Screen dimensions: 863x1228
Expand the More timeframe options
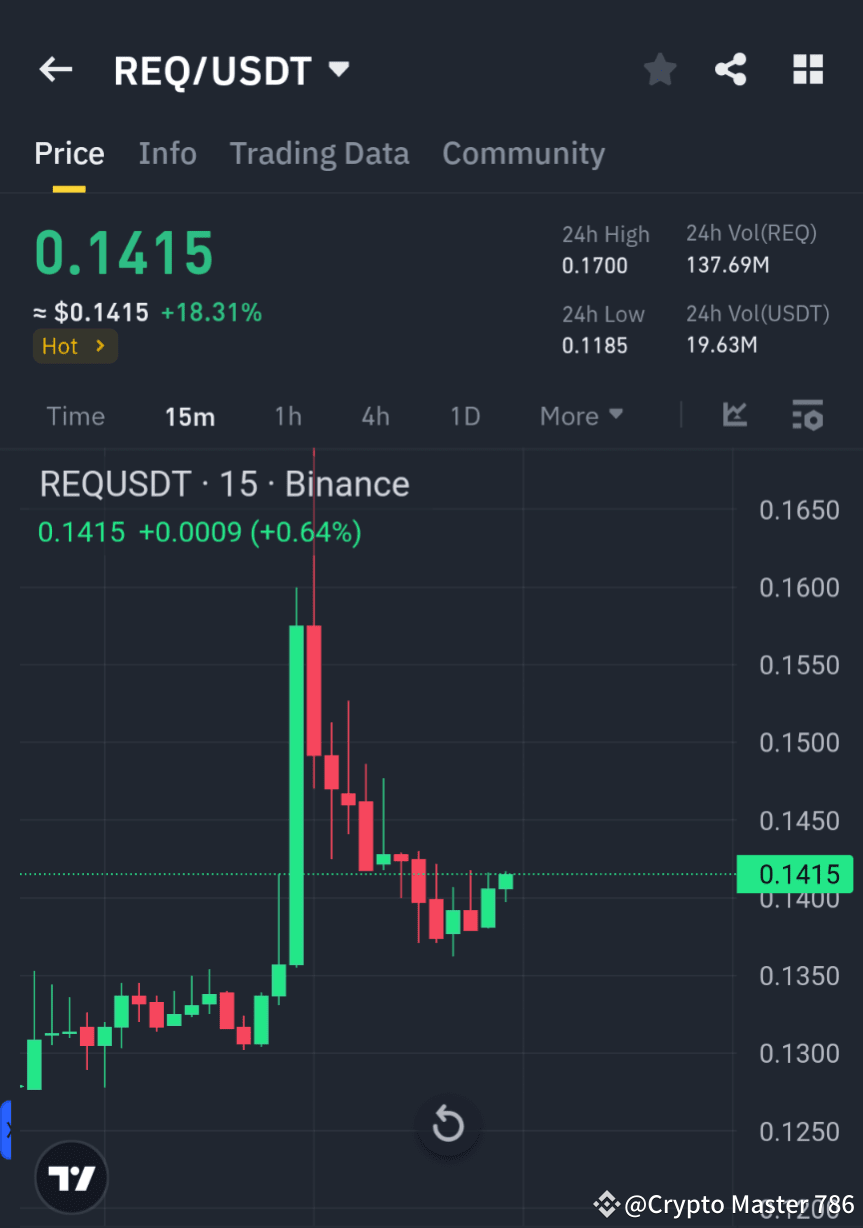pyautogui.click(x=581, y=415)
